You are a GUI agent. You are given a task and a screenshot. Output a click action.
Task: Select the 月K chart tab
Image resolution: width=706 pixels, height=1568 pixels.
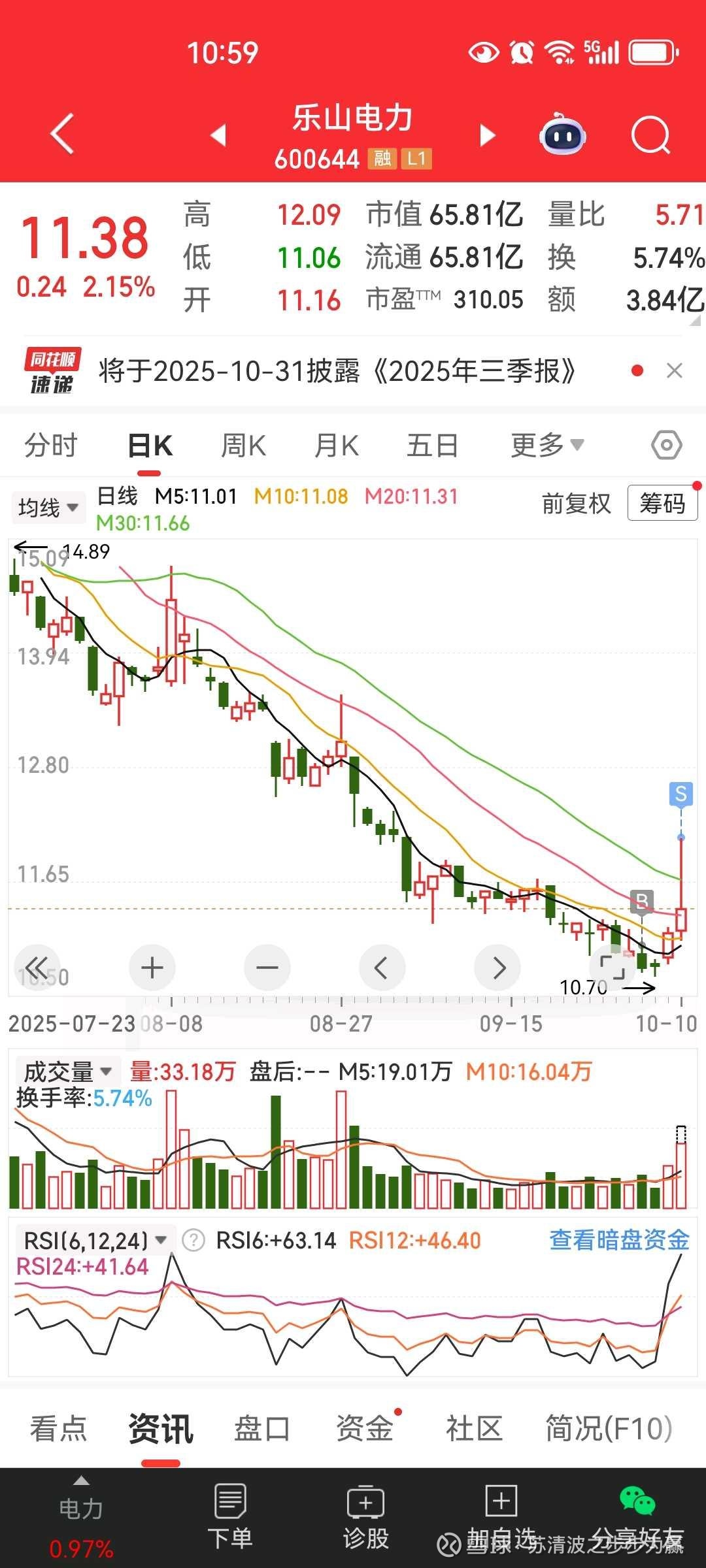pyautogui.click(x=337, y=446)
